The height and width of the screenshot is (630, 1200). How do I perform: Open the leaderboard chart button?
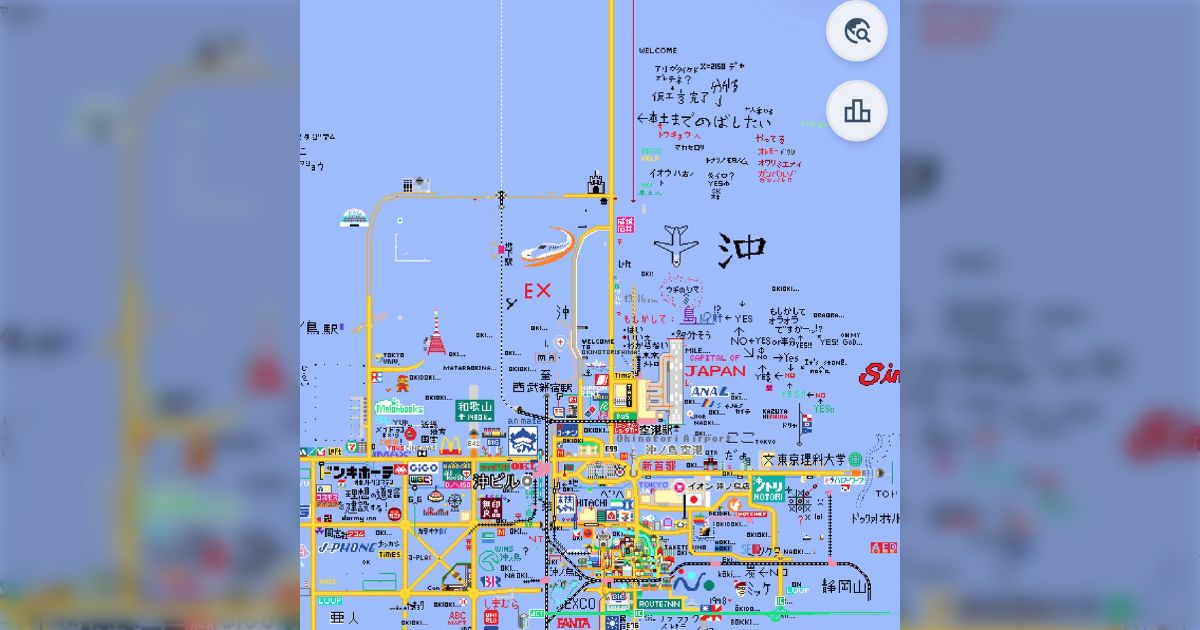[x=856, y=110]
